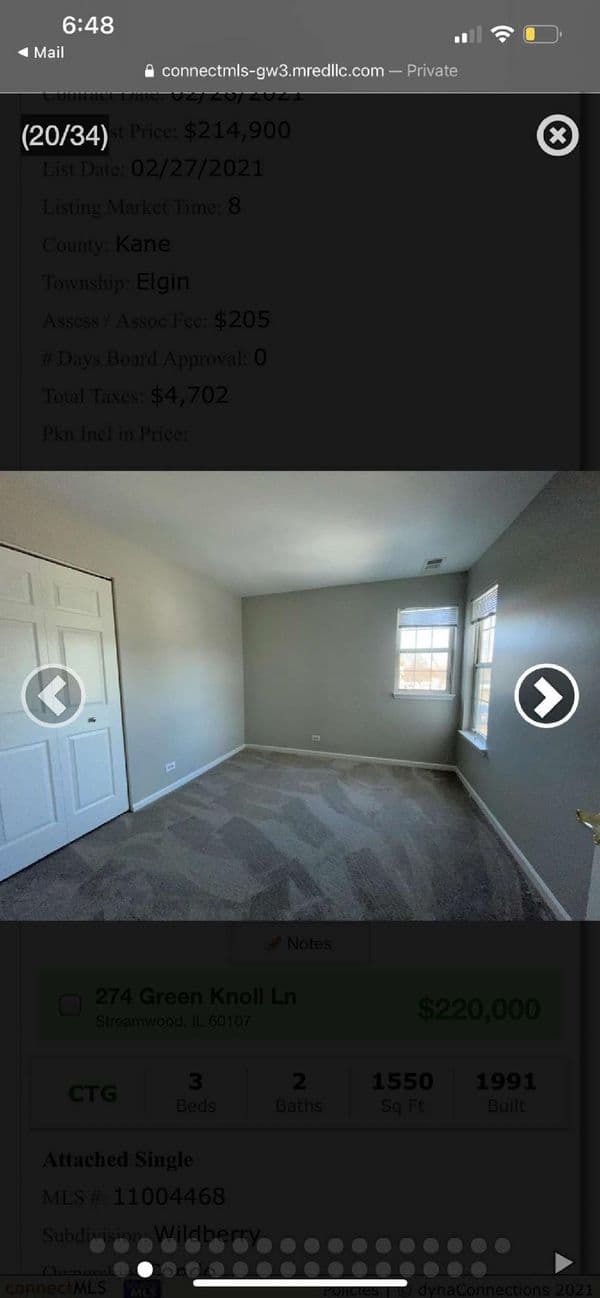The height and width of the screenshot is (1298, 600).
Task: Start the photo slideshow
Action: coord(564,1262)
